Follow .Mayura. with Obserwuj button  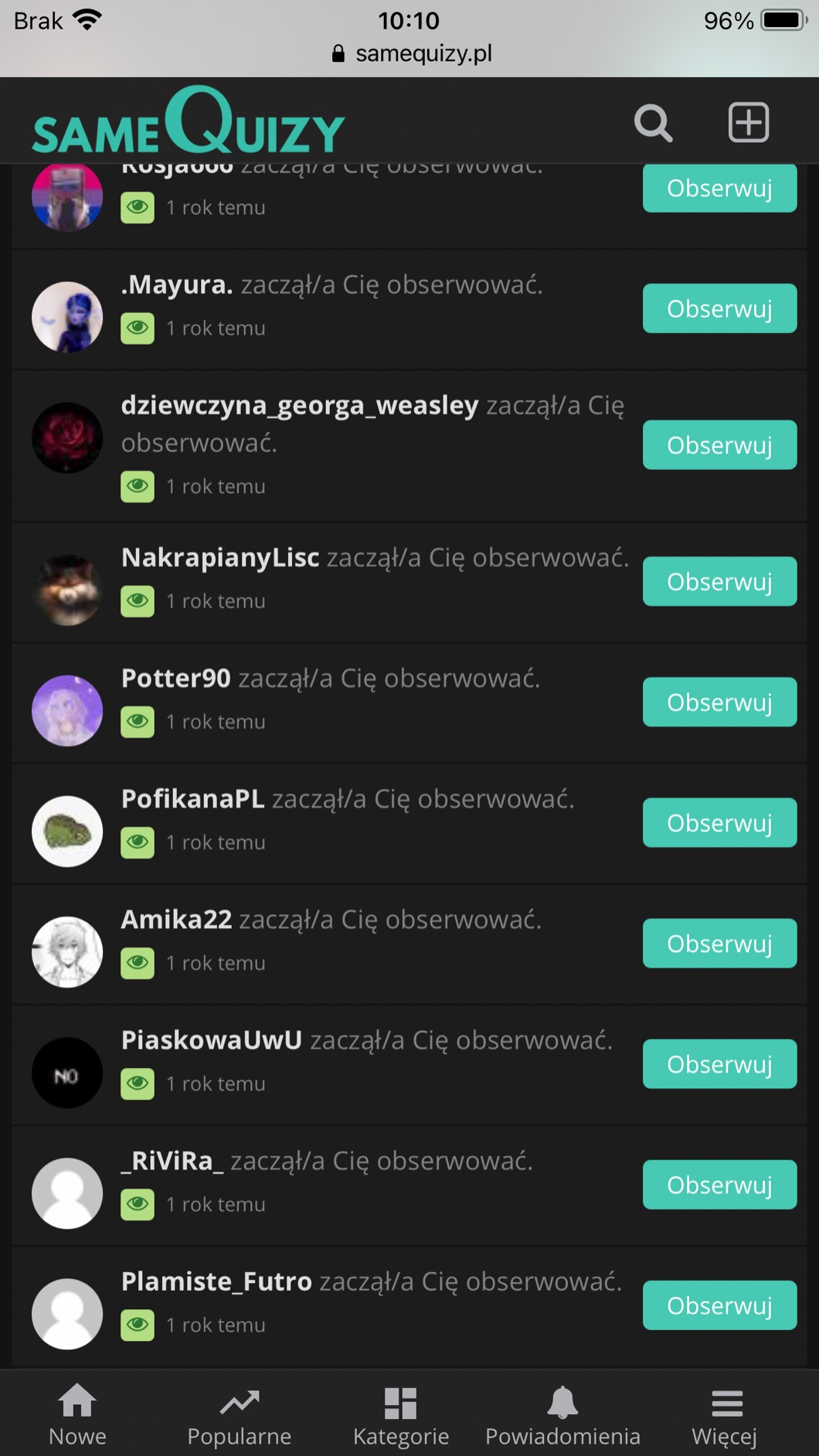(719, 308)
